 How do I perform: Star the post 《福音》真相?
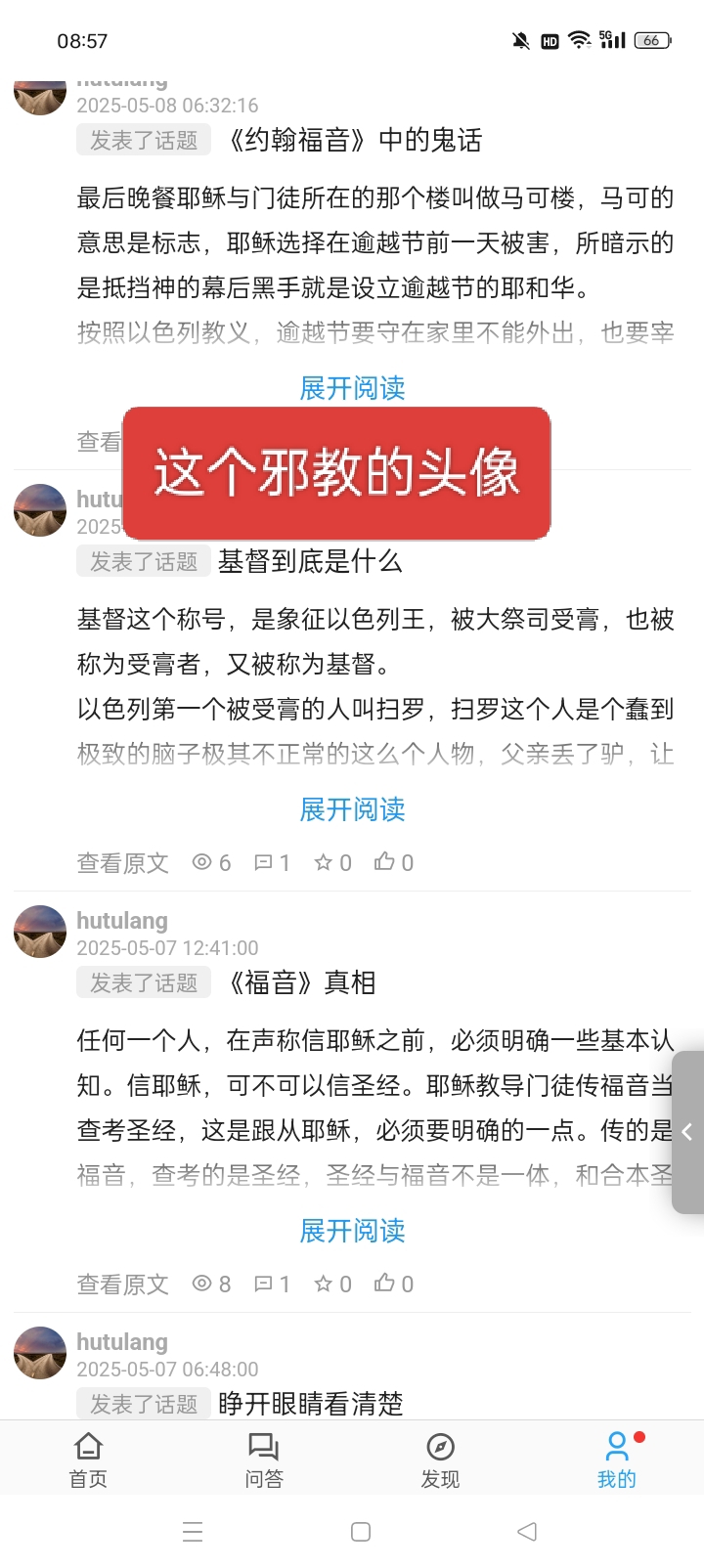332,1284
